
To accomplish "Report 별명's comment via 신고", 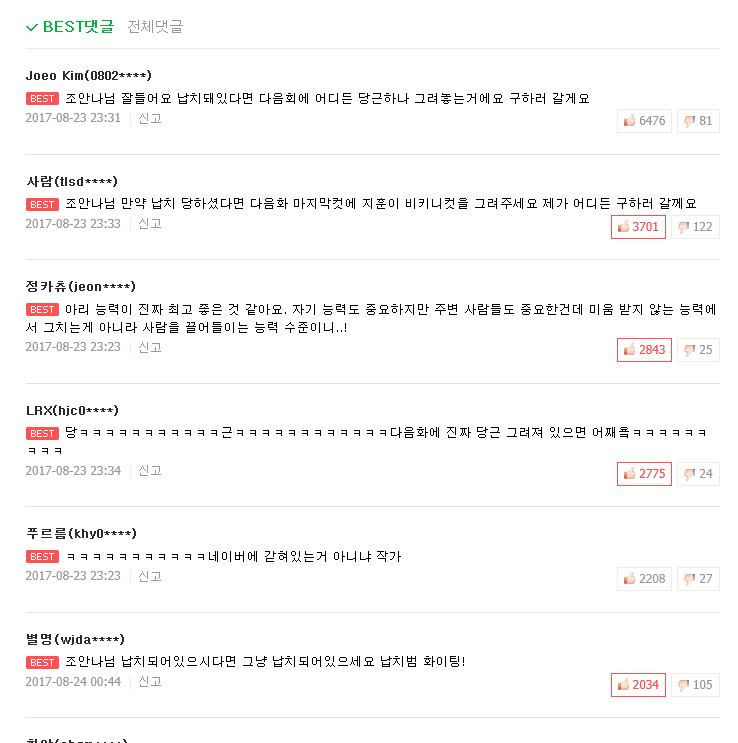I will 150,681.
